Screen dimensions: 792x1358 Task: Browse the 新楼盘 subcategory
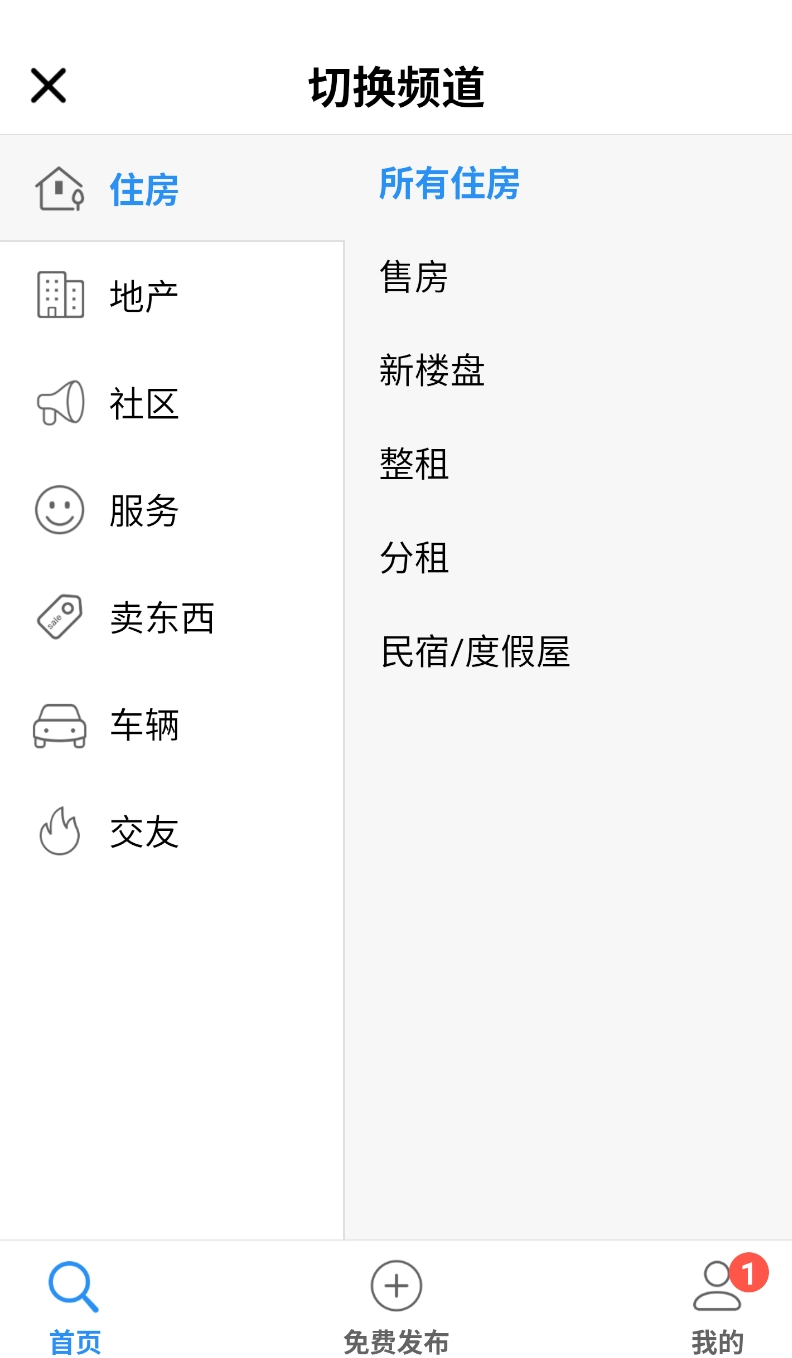432,371
